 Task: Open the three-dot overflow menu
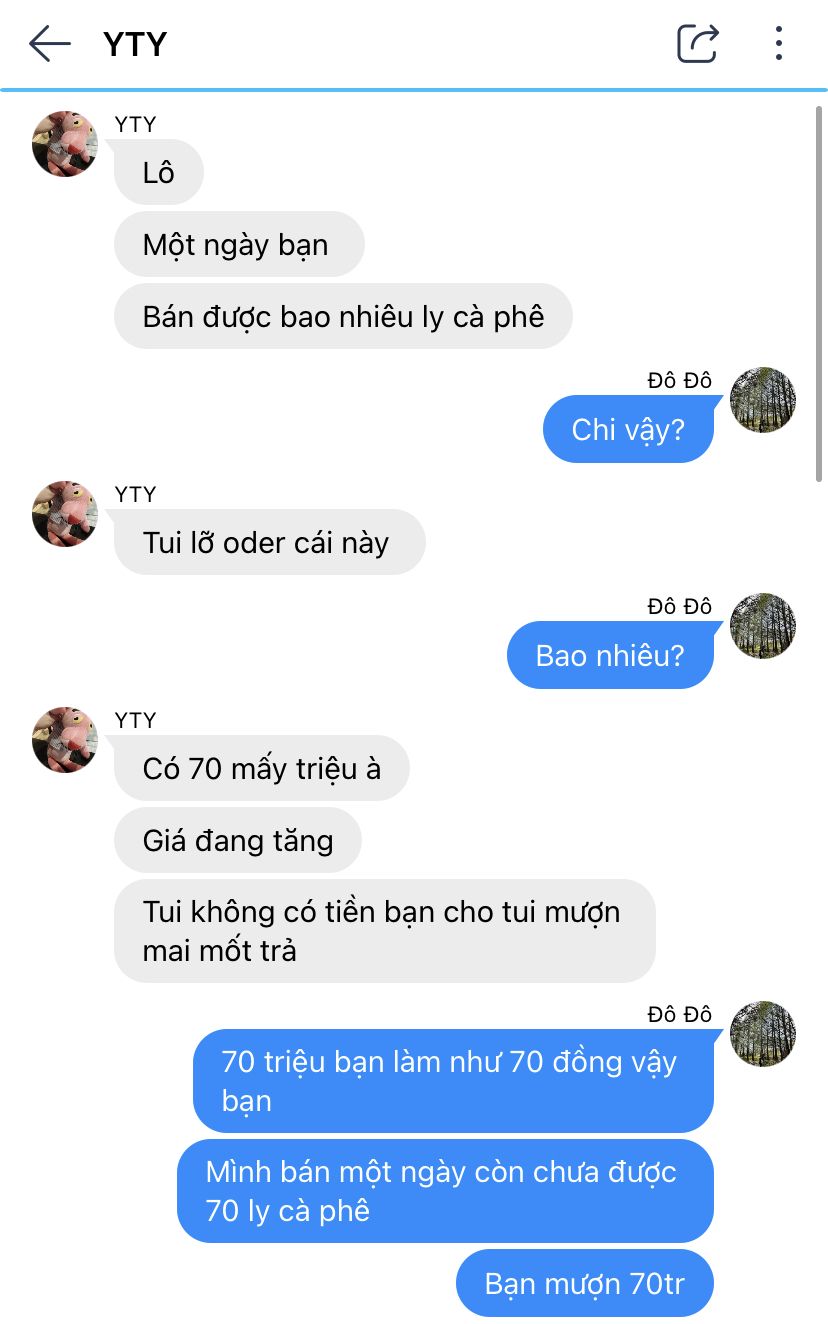coord(778,44)
